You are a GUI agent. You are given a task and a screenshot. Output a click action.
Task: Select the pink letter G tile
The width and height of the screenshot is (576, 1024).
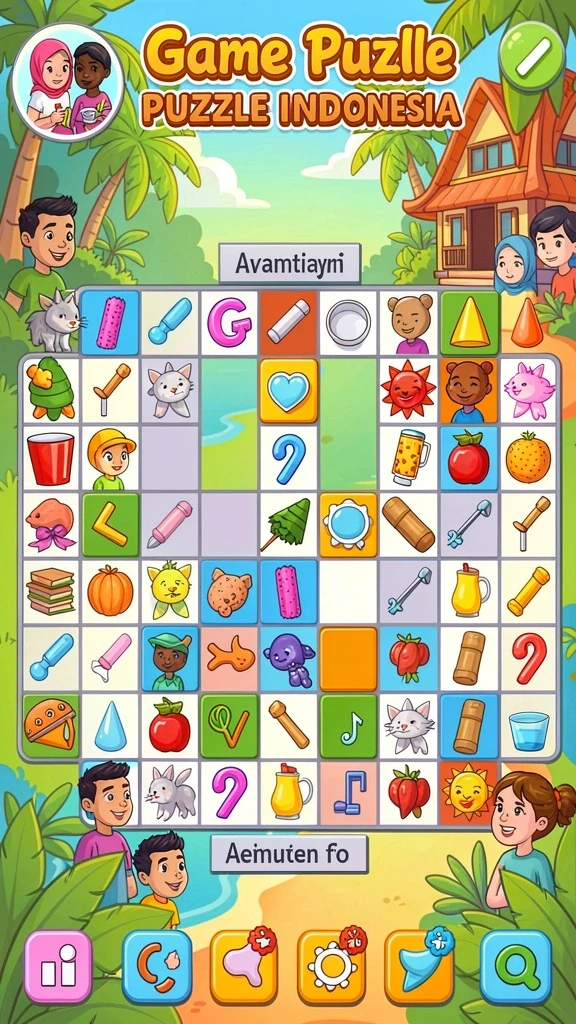point(229,323)
